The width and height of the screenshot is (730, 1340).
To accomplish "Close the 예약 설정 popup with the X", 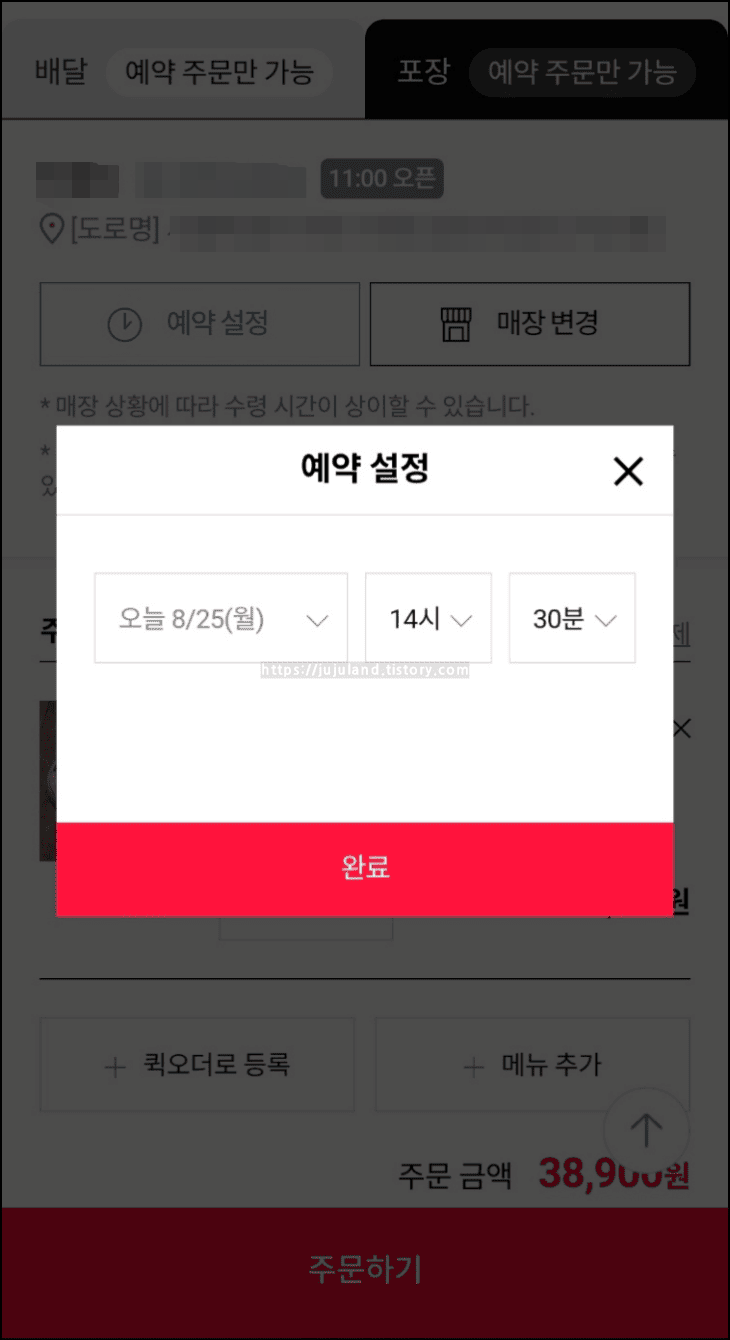I will (x=628, y=471).
